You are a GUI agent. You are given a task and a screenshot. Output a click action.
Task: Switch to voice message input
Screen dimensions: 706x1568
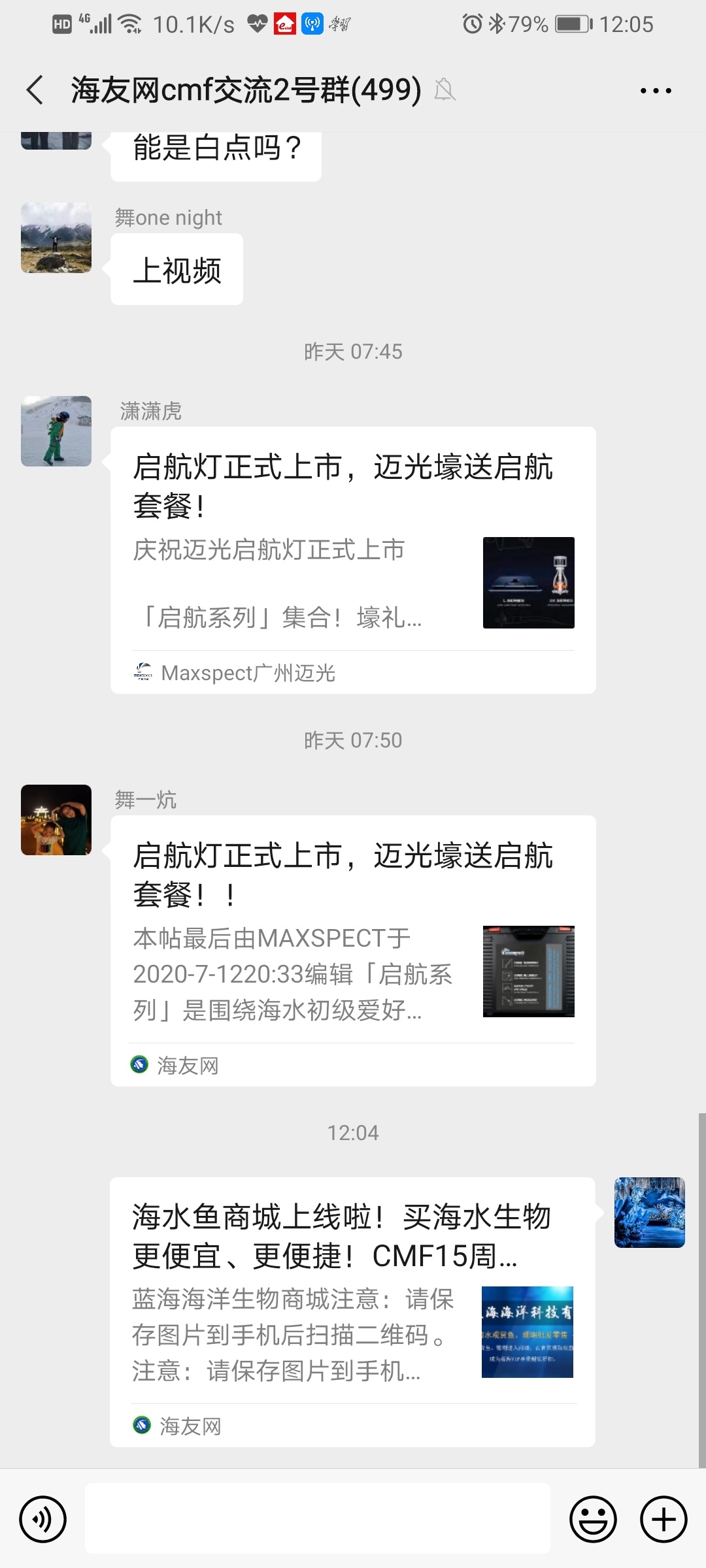[x=43, y=1519]
